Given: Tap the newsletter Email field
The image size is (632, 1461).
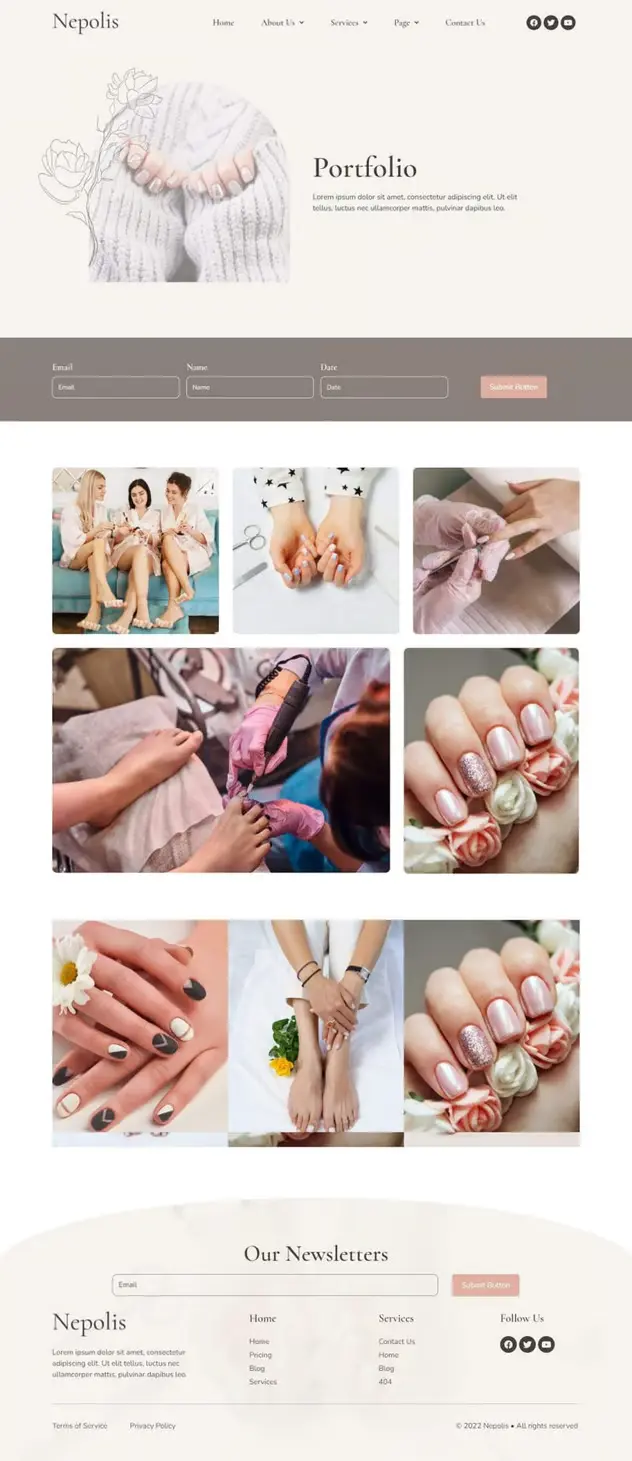Looking at the screenshot, I should tap(275, 1285).
